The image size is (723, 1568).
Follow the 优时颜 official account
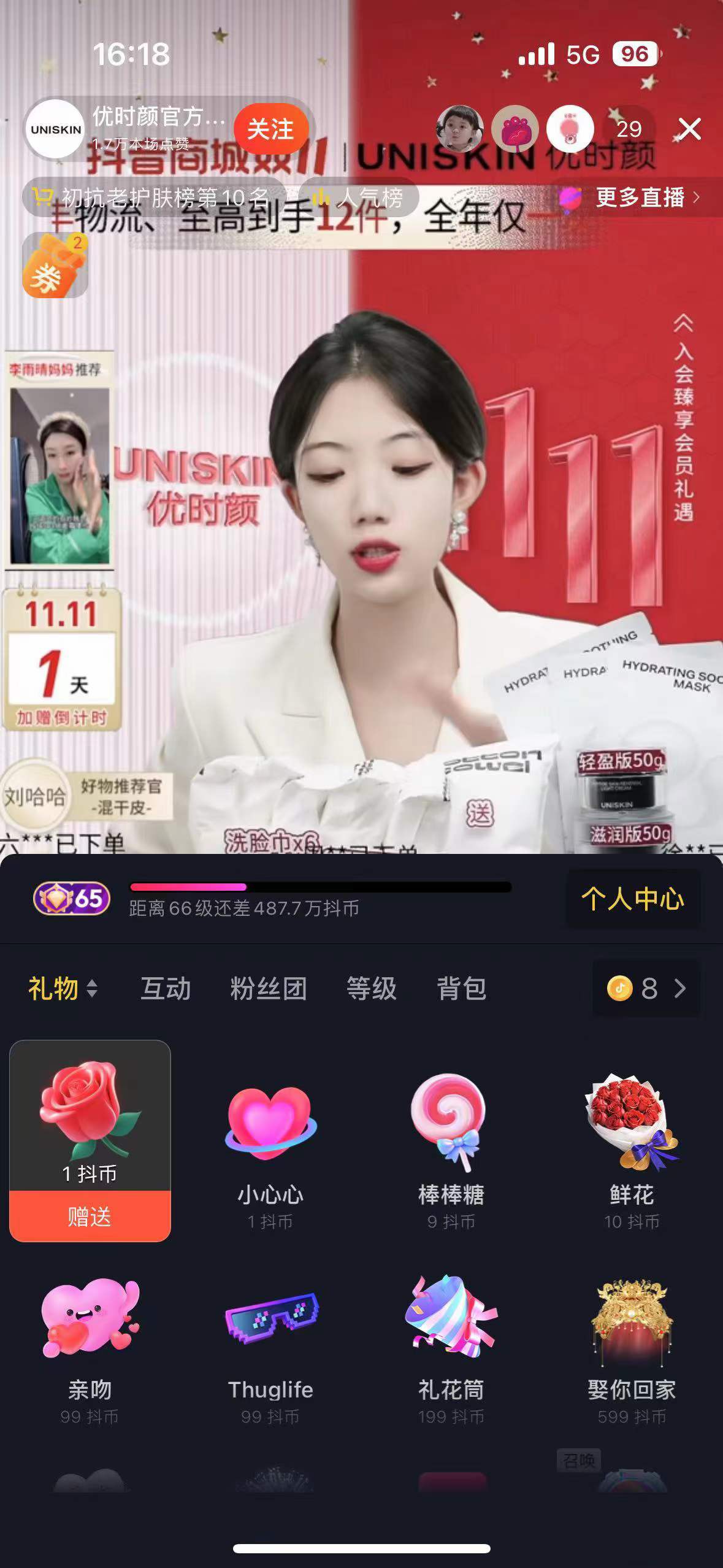click(270, 129)
